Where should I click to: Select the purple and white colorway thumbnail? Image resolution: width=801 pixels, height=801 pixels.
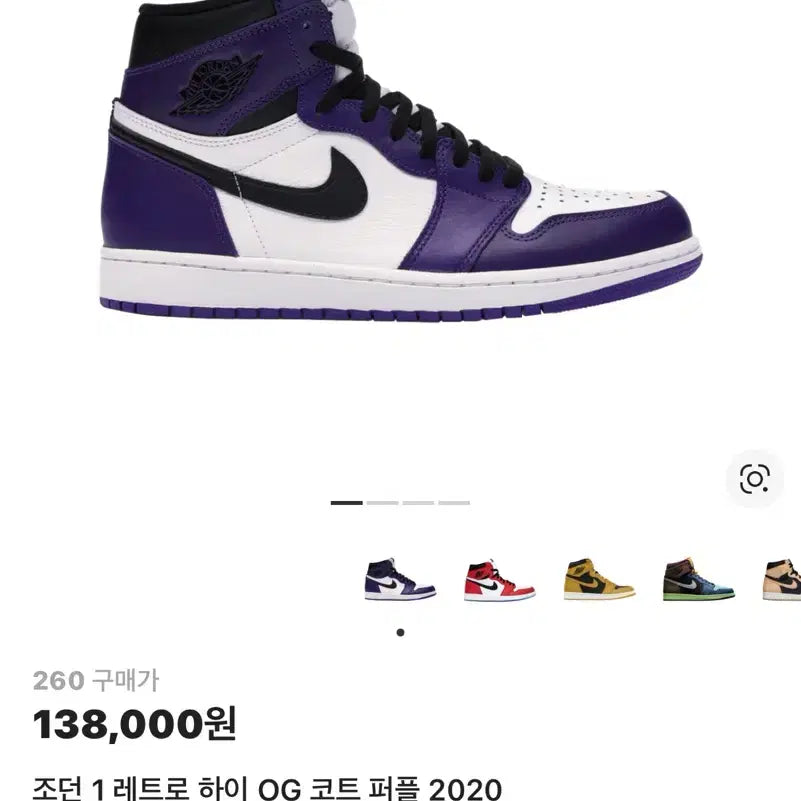(x=400, y=580)
